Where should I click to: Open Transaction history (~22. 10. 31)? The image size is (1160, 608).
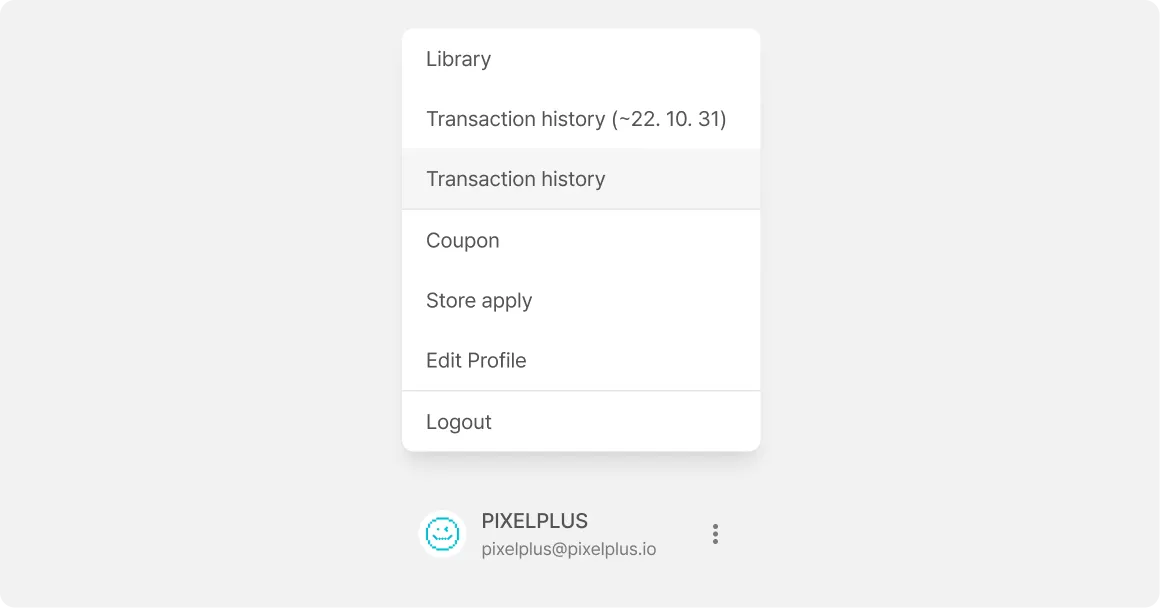pos(576,119)
